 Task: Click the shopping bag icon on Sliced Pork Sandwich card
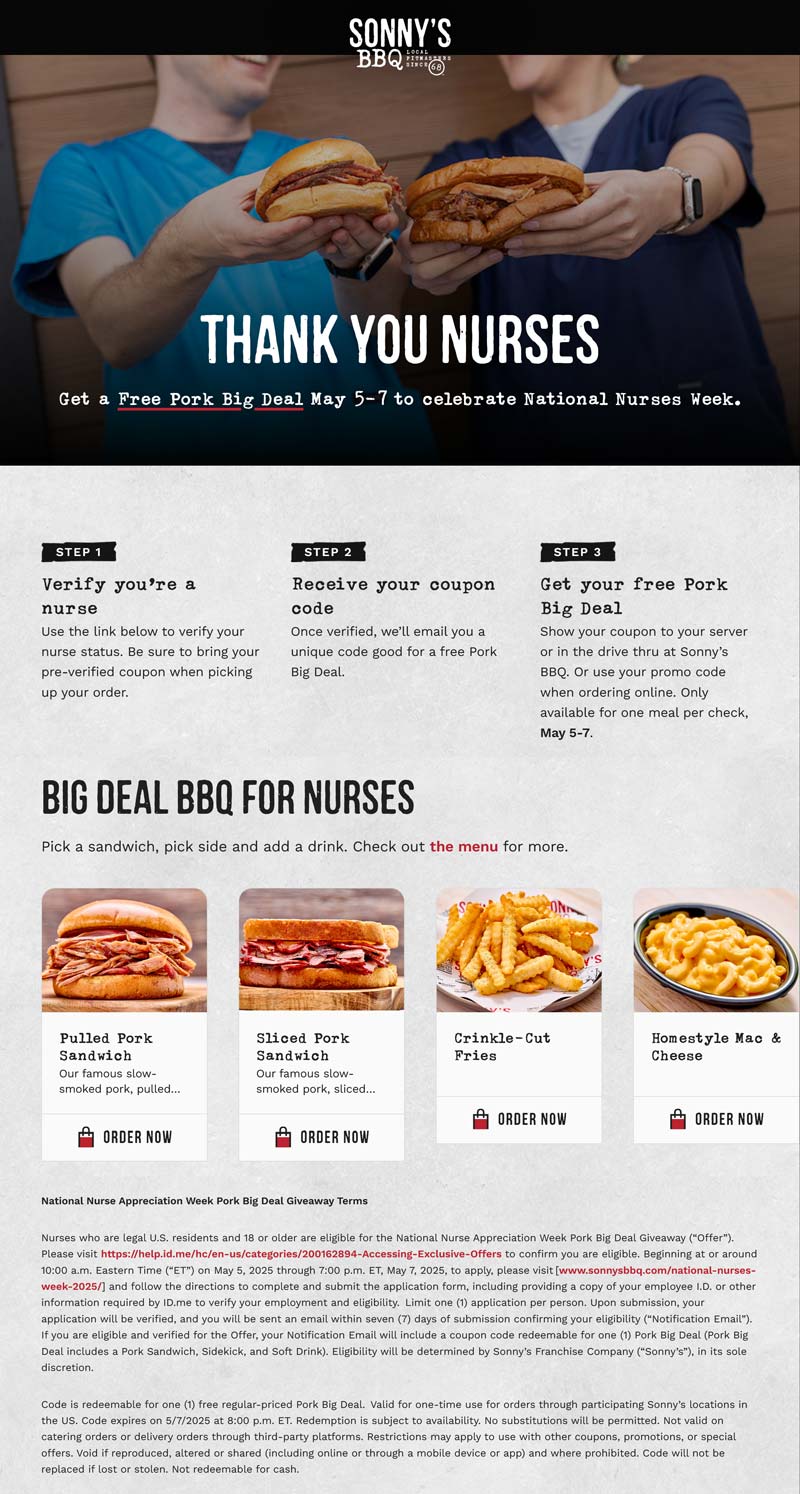pos(284,1137)
